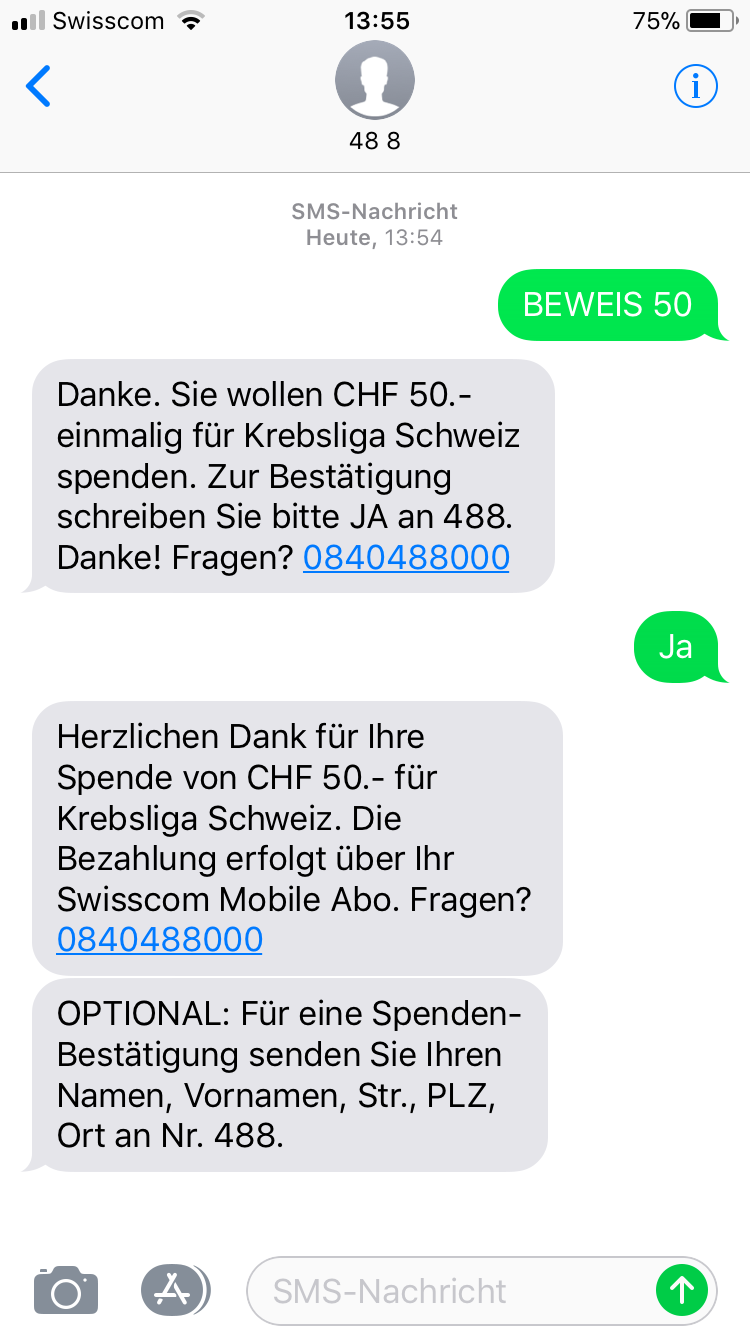Go back to the messages list
Screen dimensions: 750x1334
click(38, 87)
